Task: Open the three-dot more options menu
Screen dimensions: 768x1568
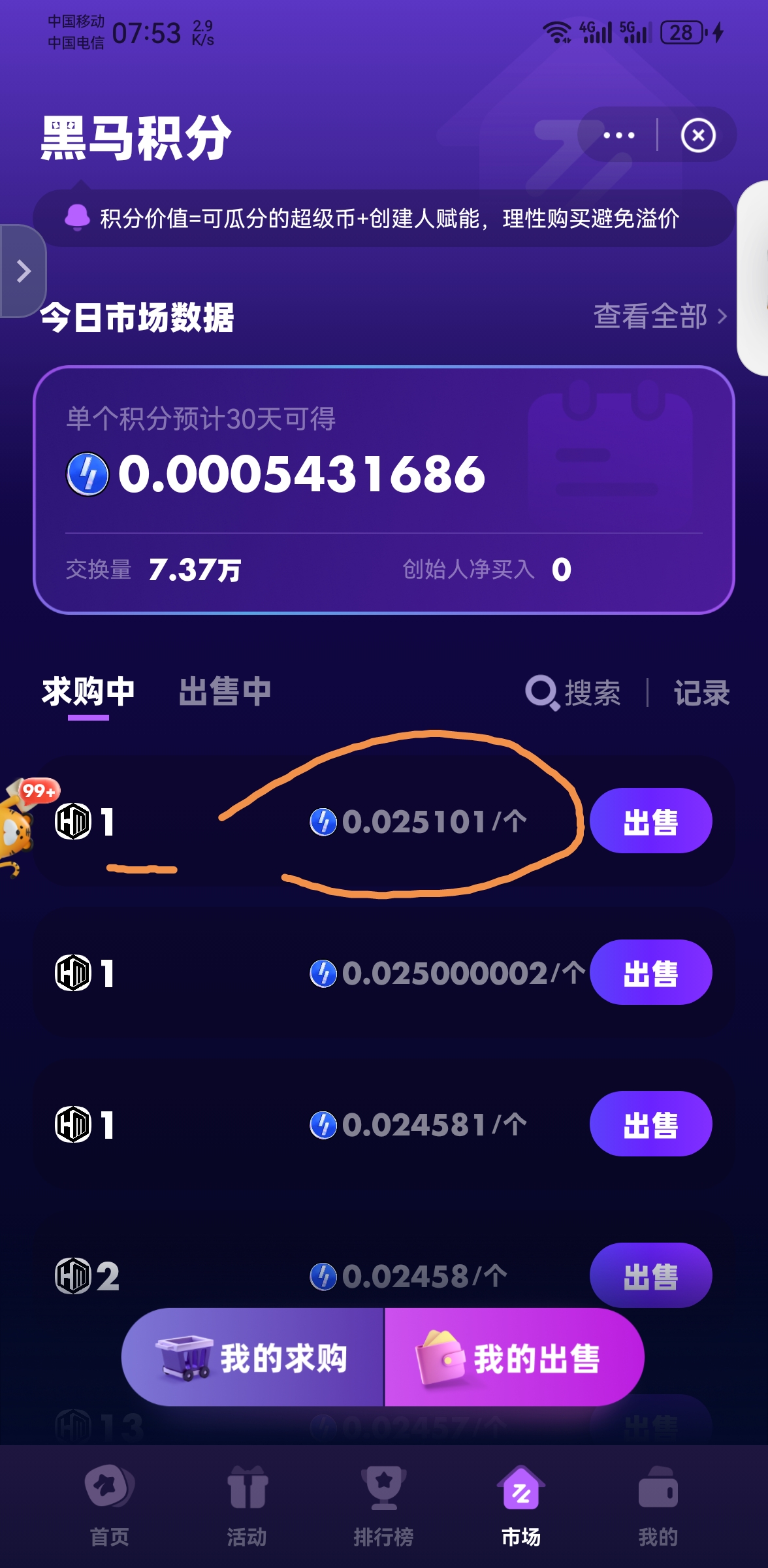Action: [618, 135]
